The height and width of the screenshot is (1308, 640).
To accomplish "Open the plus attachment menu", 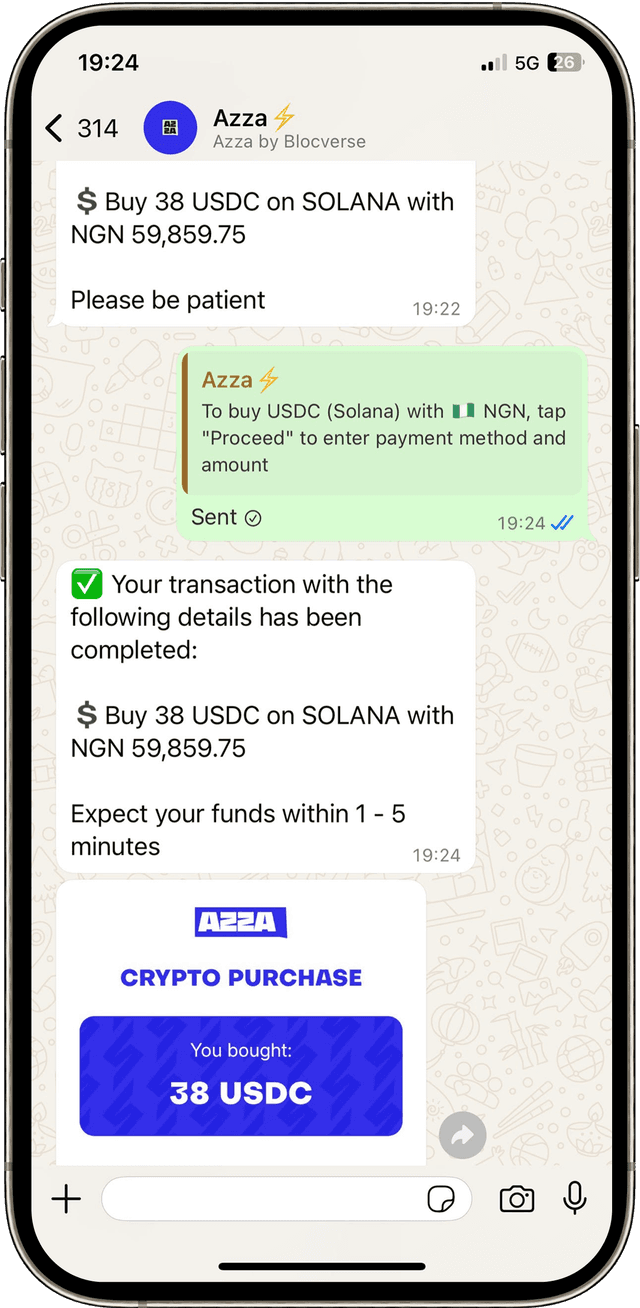I will pyautogui.click(x=66, y=1199).
